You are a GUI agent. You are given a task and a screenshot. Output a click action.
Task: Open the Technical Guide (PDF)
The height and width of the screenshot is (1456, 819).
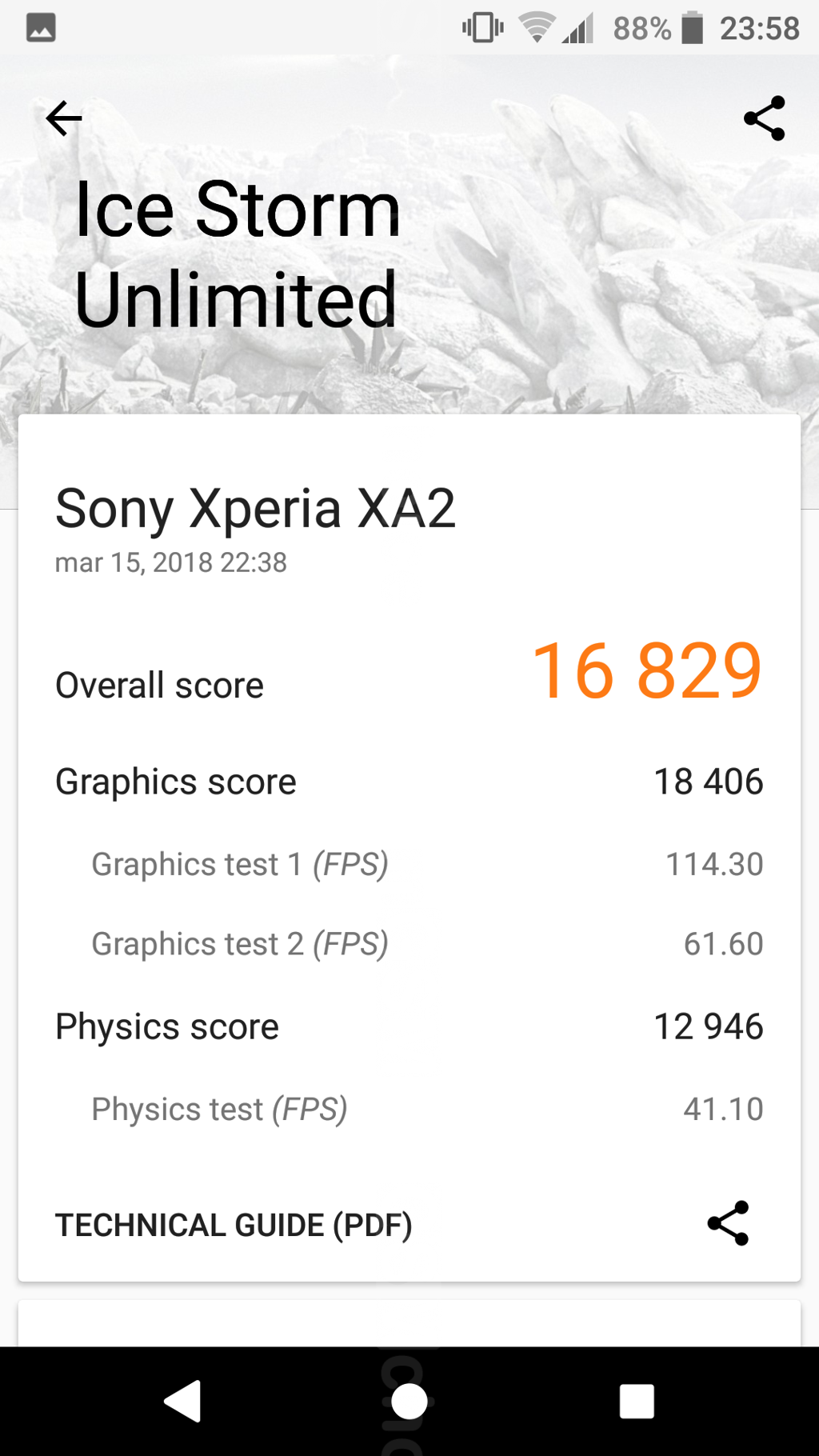(x=234, y=1225)
